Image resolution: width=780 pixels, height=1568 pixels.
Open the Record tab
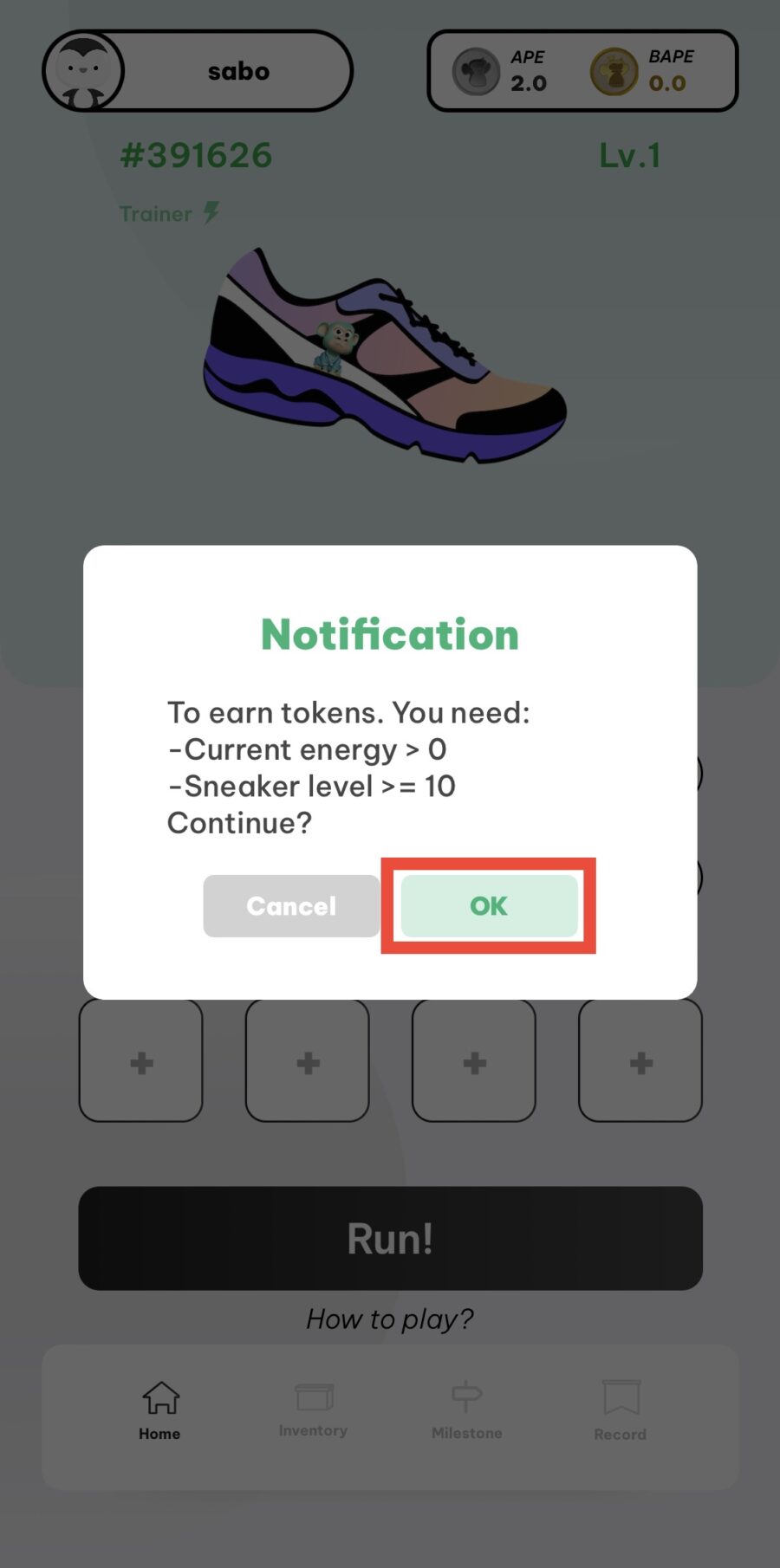621,1409
